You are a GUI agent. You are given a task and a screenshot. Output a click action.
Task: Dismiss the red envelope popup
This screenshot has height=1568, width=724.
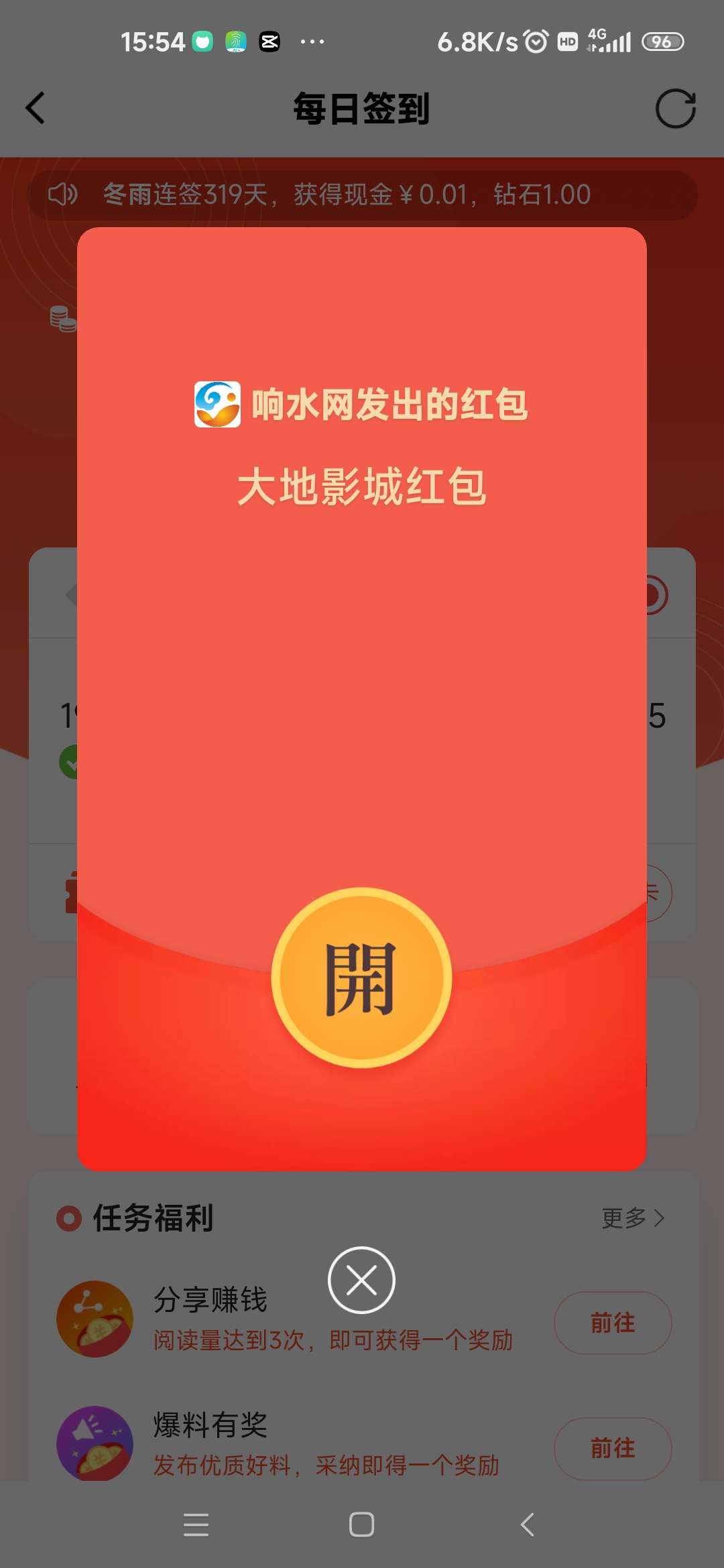point(361,1280)
